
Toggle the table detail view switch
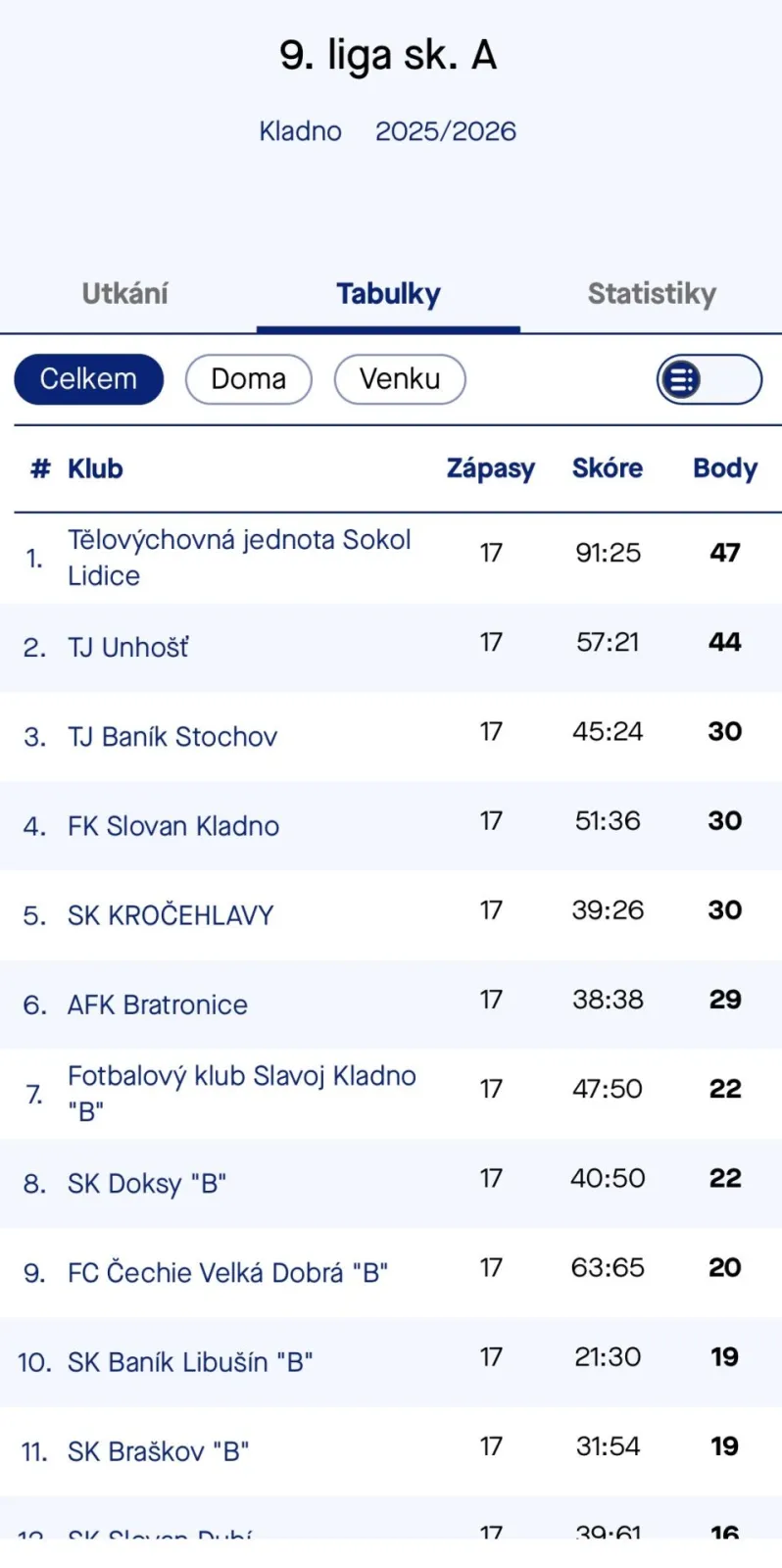click(x=709, y=379)
